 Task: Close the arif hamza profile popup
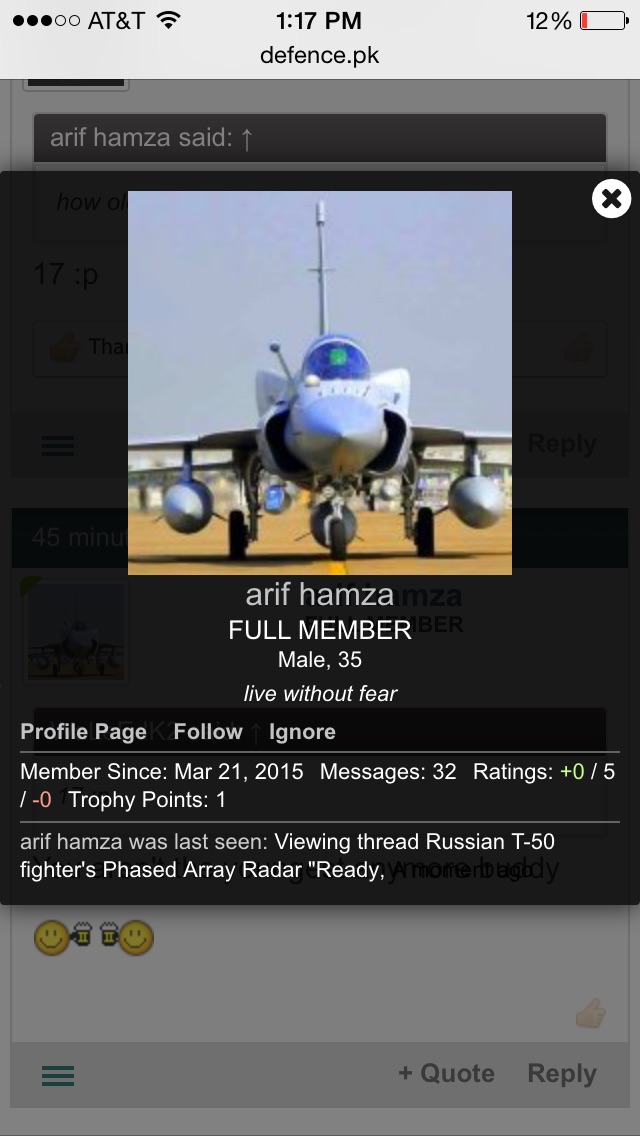(611, 199)
